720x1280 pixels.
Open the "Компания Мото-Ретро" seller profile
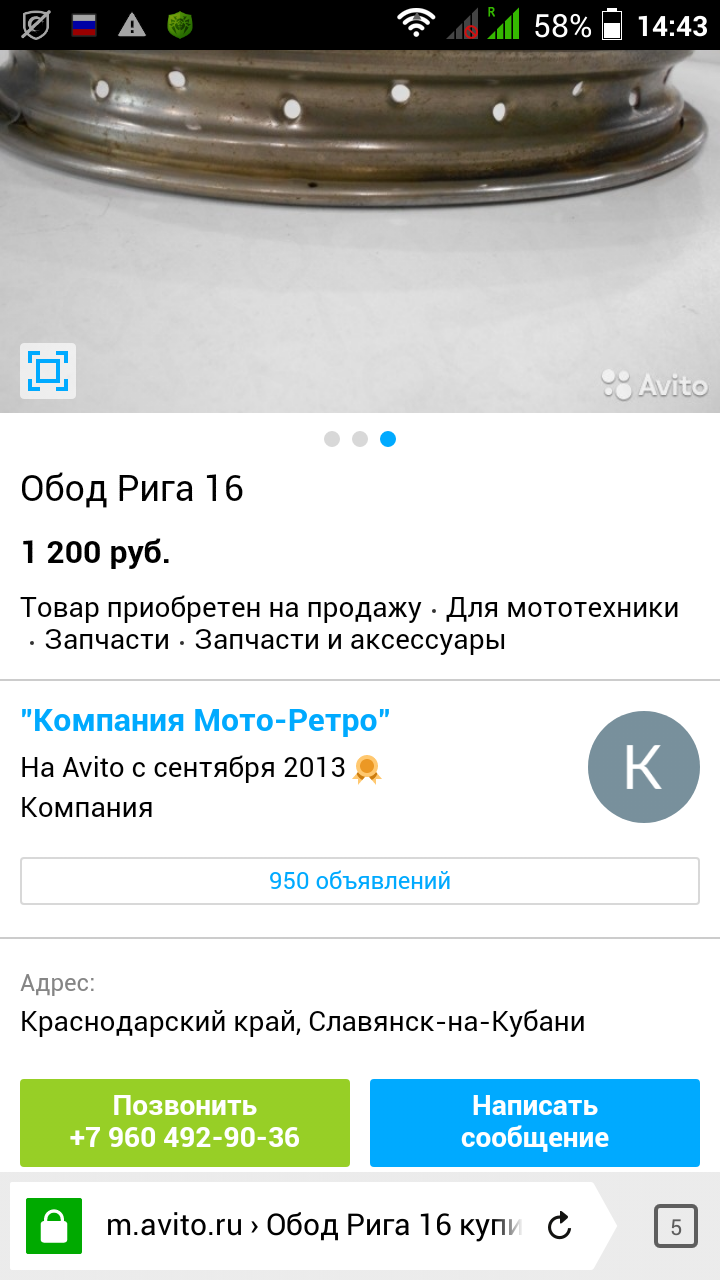tap(205, 719)
